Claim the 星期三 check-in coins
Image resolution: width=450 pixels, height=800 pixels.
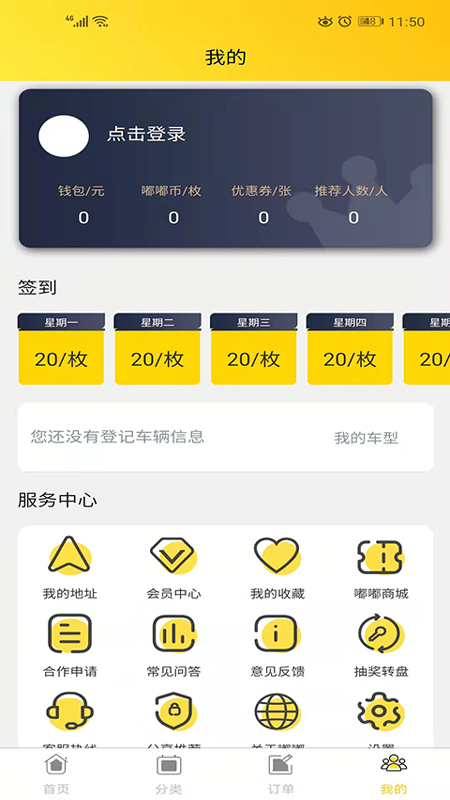coord(254,349)
